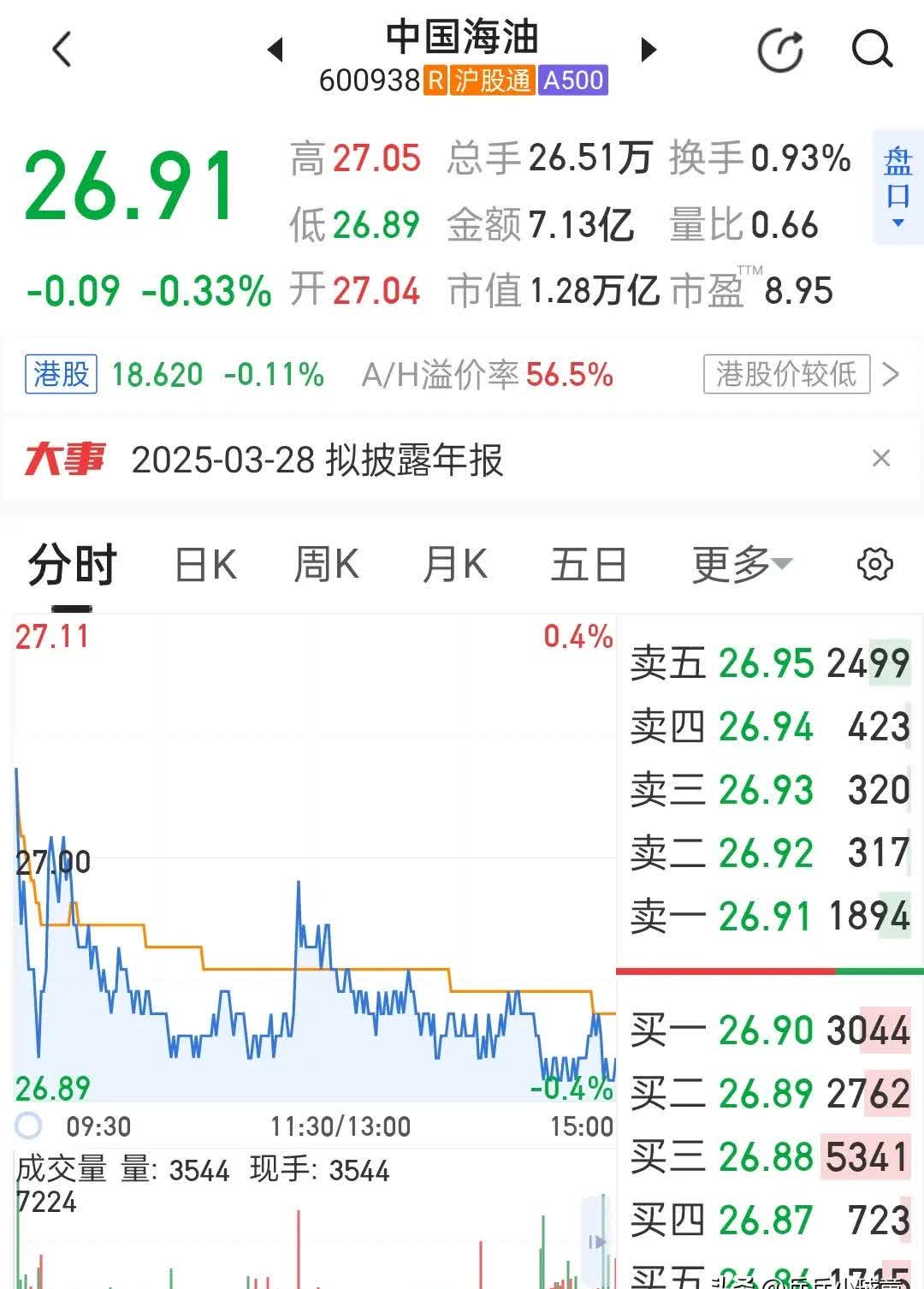Expand 港股价较低 comparison details

pos(786,374)
